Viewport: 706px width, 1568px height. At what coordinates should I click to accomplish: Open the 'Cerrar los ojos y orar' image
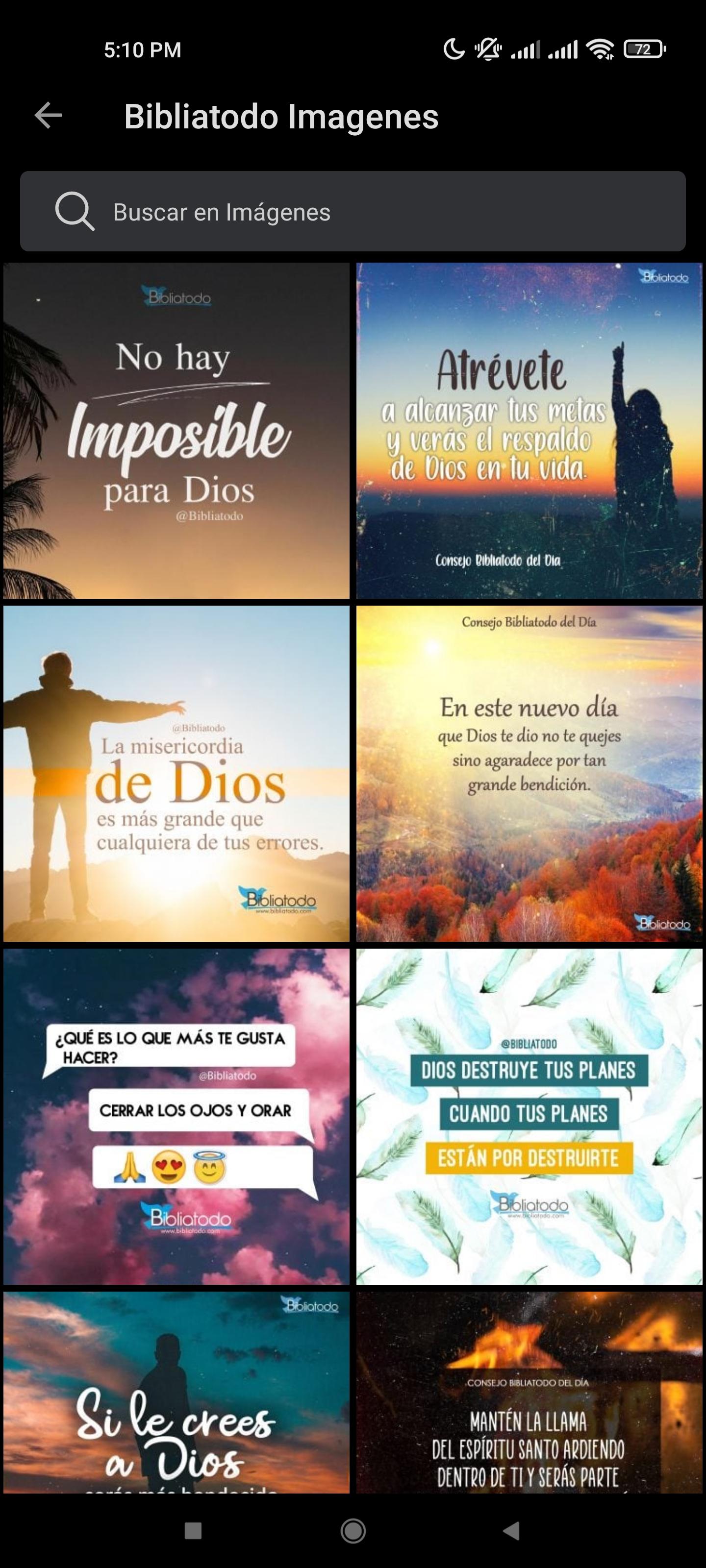176,1116
